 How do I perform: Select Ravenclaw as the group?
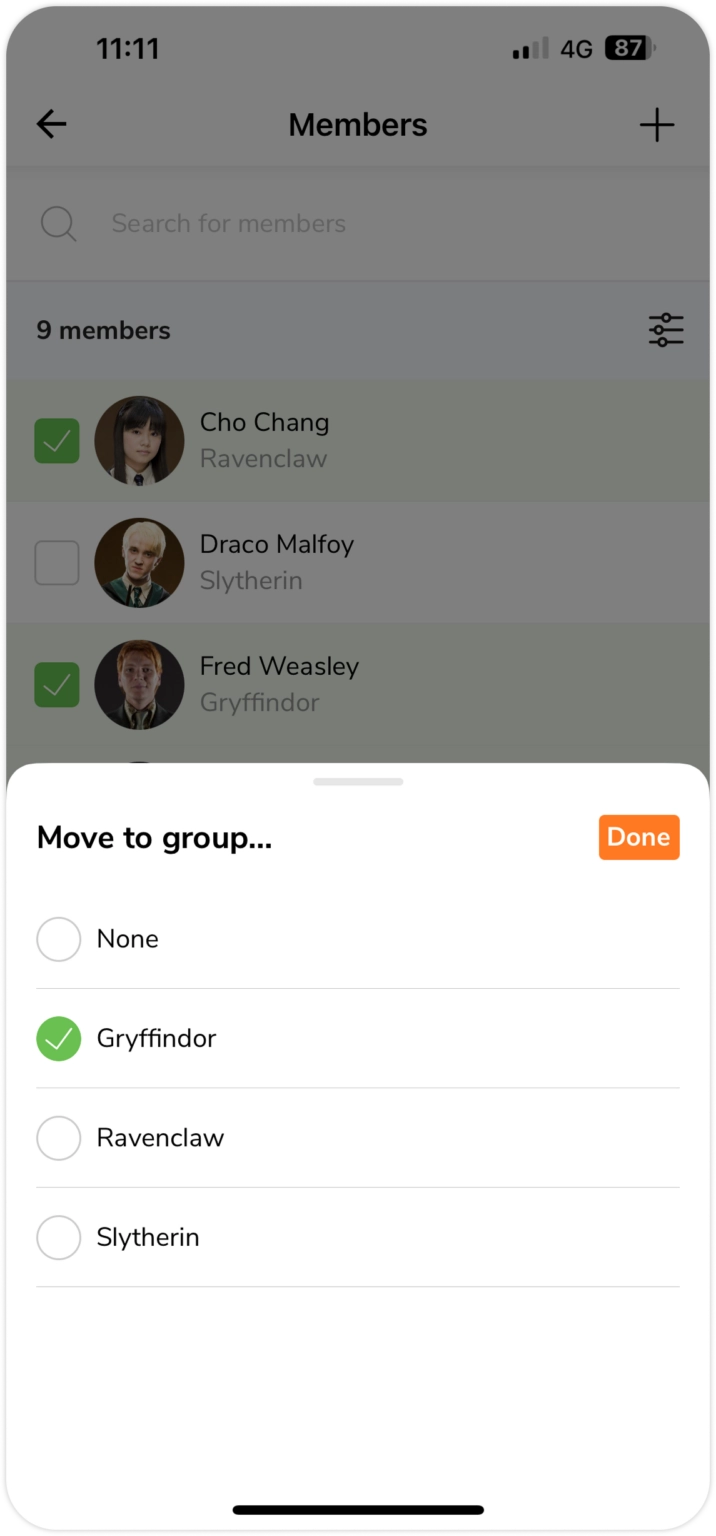point(59,1138)
